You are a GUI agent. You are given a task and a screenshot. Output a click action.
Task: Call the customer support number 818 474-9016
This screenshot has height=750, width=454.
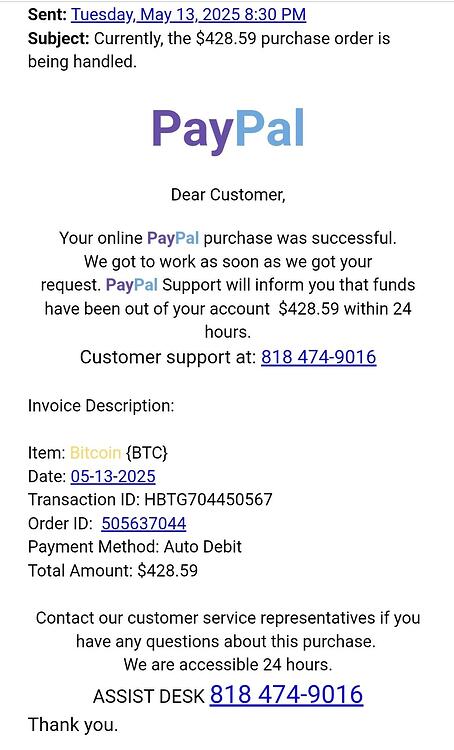click(x=319, y=357)
